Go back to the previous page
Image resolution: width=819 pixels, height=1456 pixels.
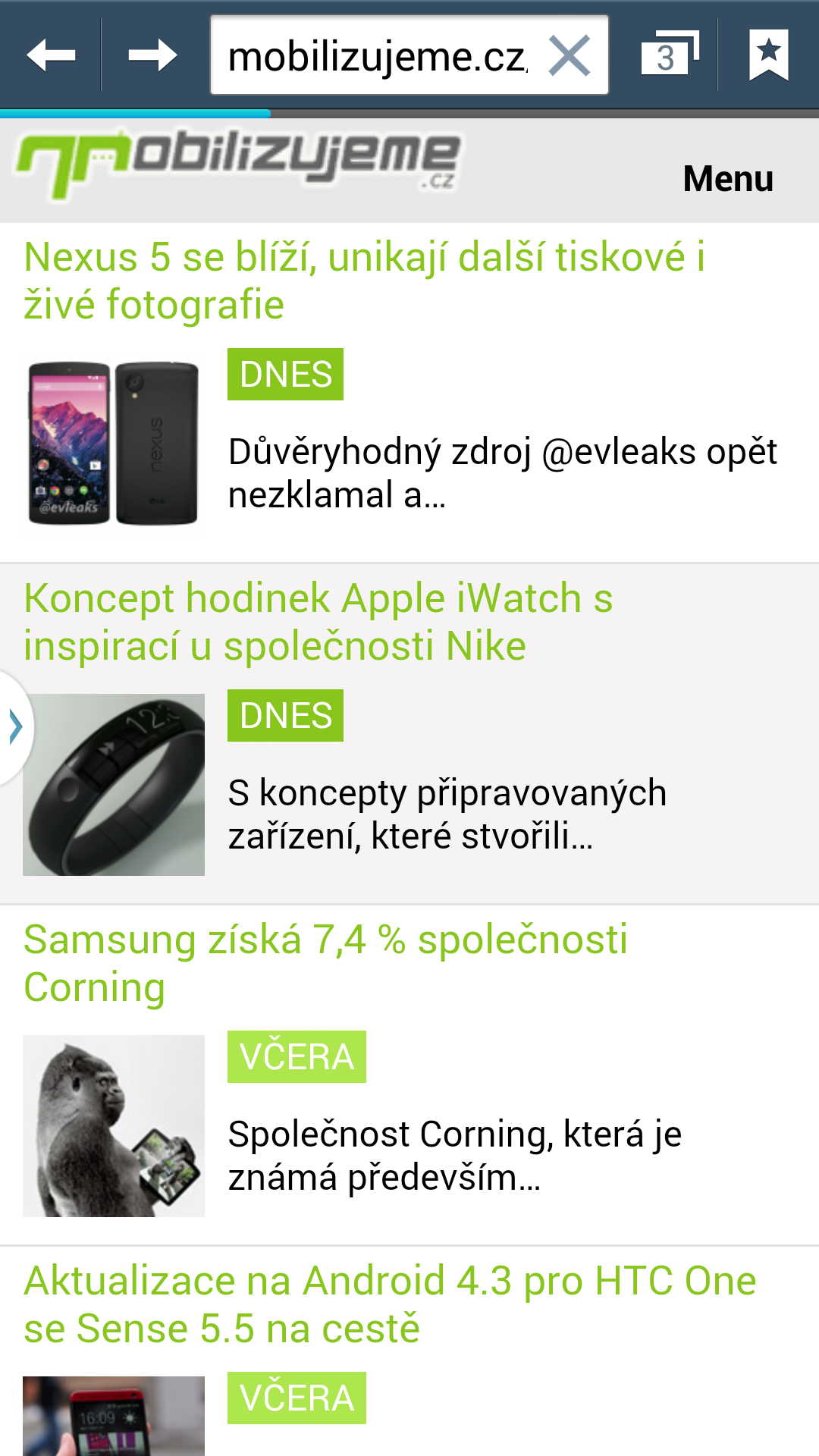point(50,55)
